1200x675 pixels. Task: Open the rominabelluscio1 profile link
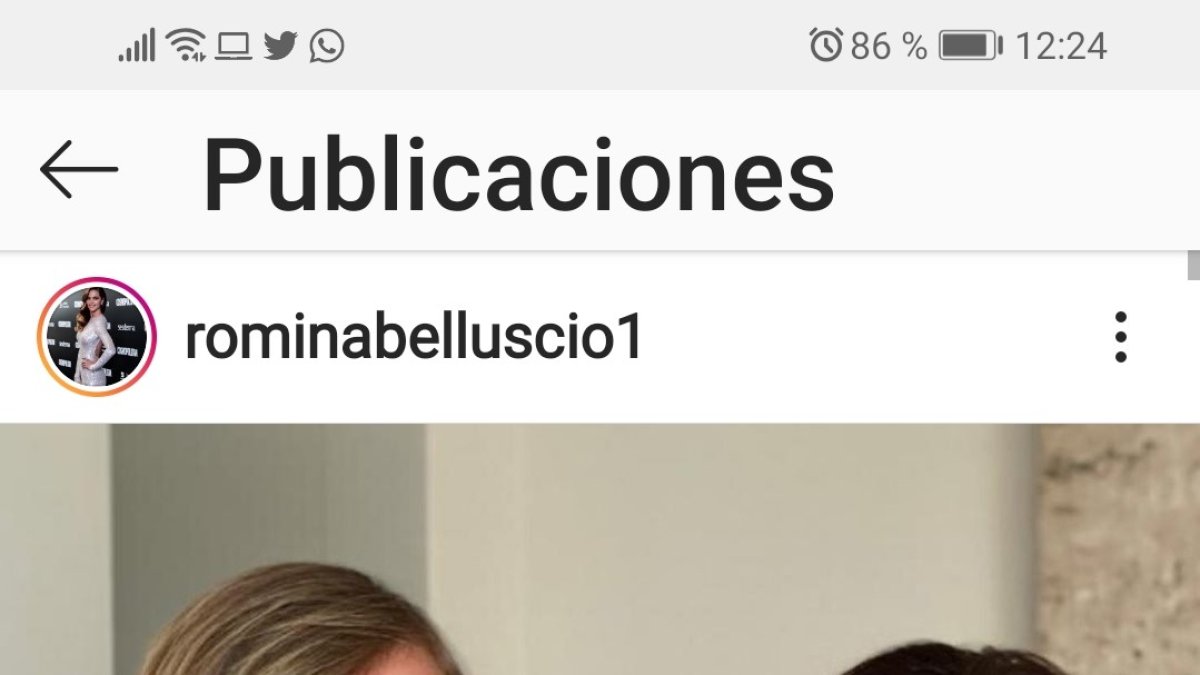click(413, 339)
